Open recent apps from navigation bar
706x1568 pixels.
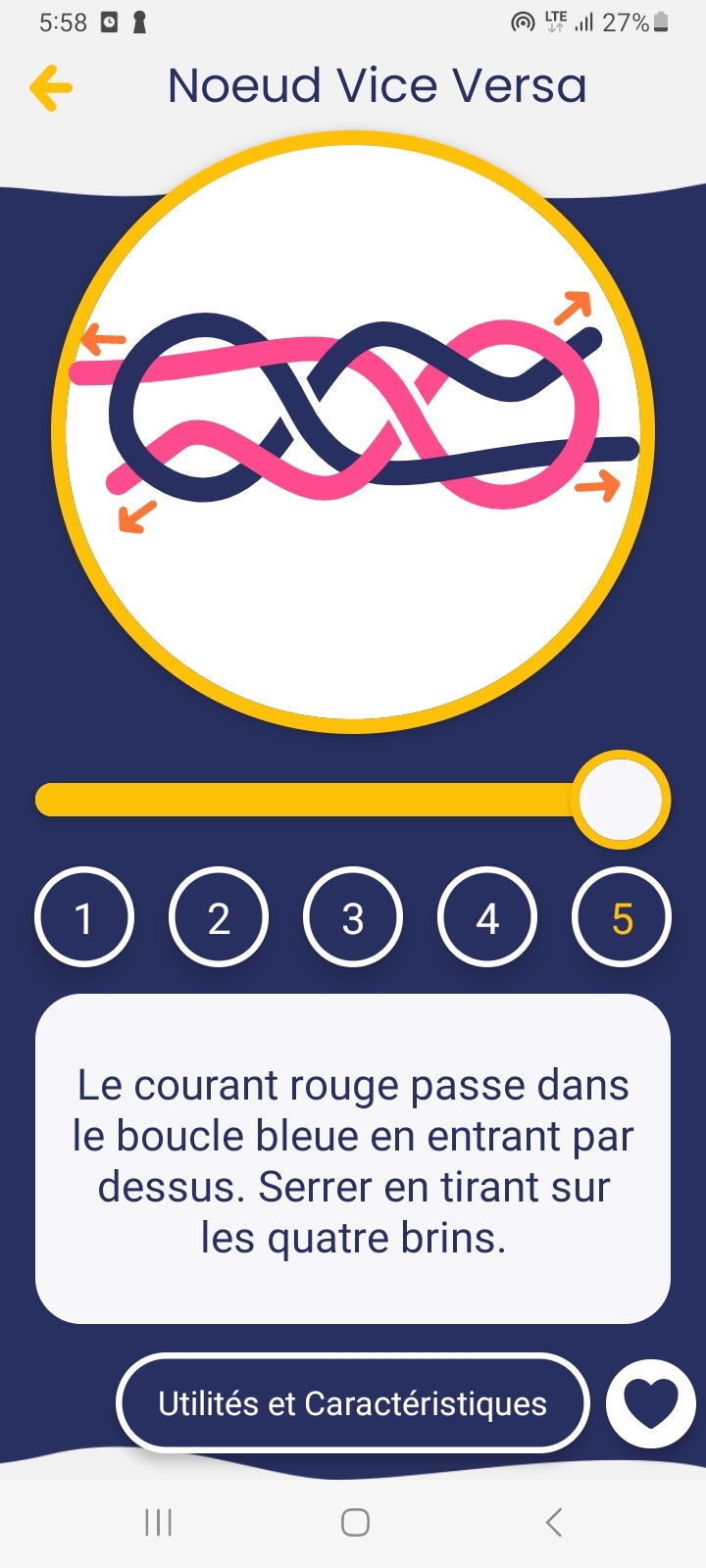[158, 1522]
